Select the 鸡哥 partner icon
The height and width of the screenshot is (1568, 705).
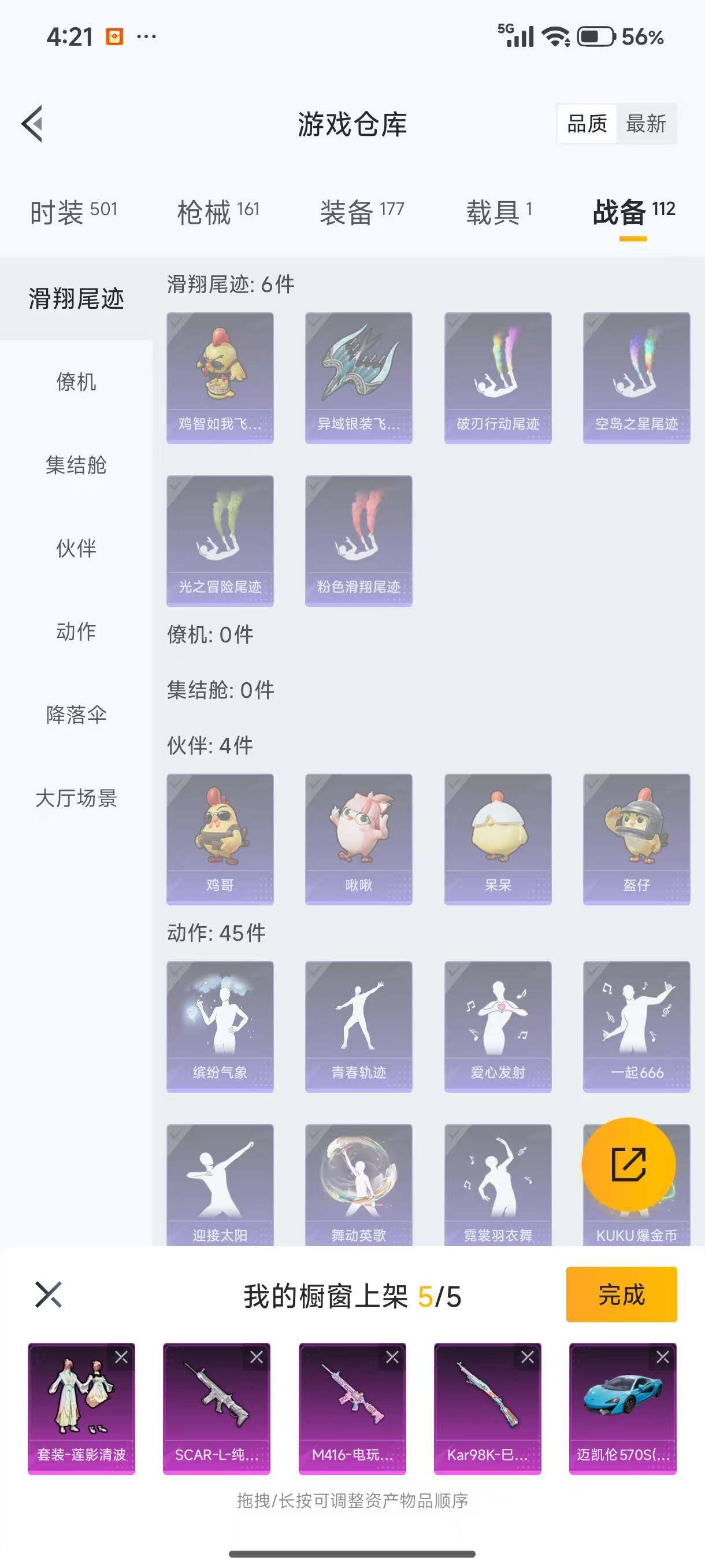point(219,839)
